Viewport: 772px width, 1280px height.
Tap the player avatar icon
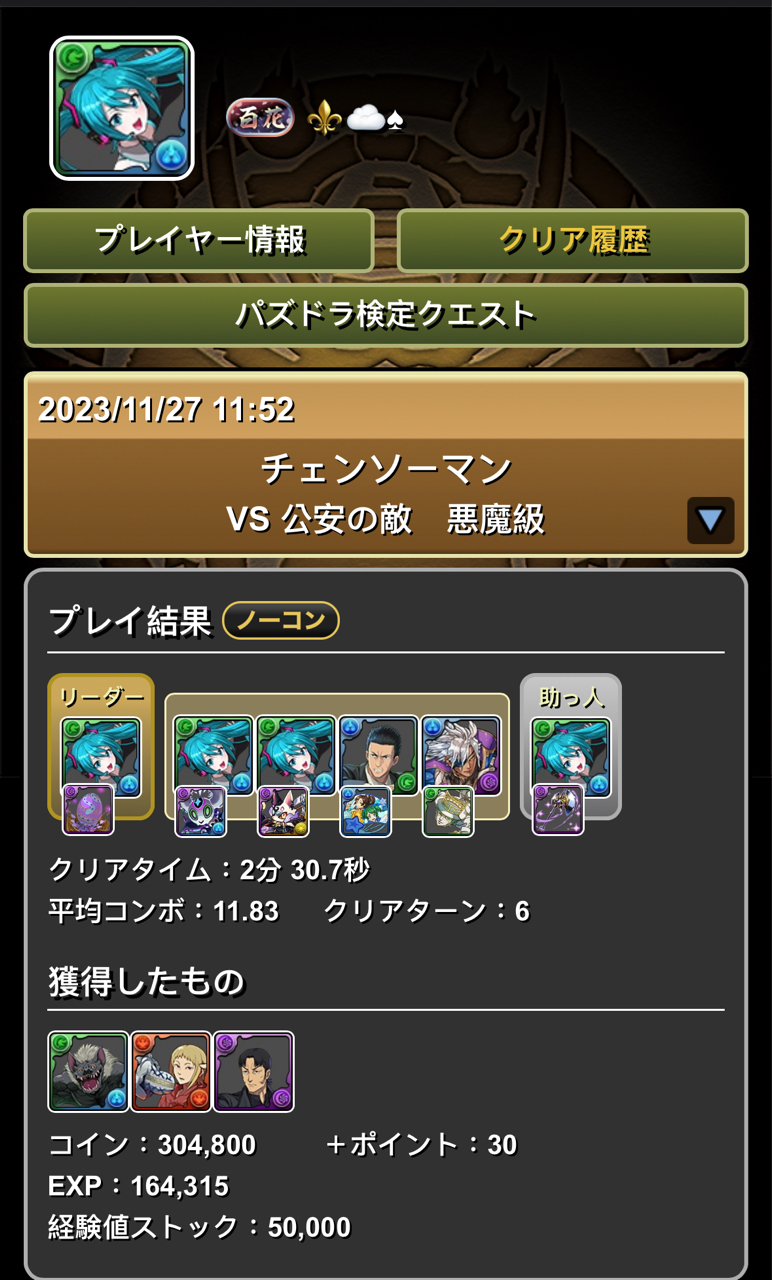121,108
